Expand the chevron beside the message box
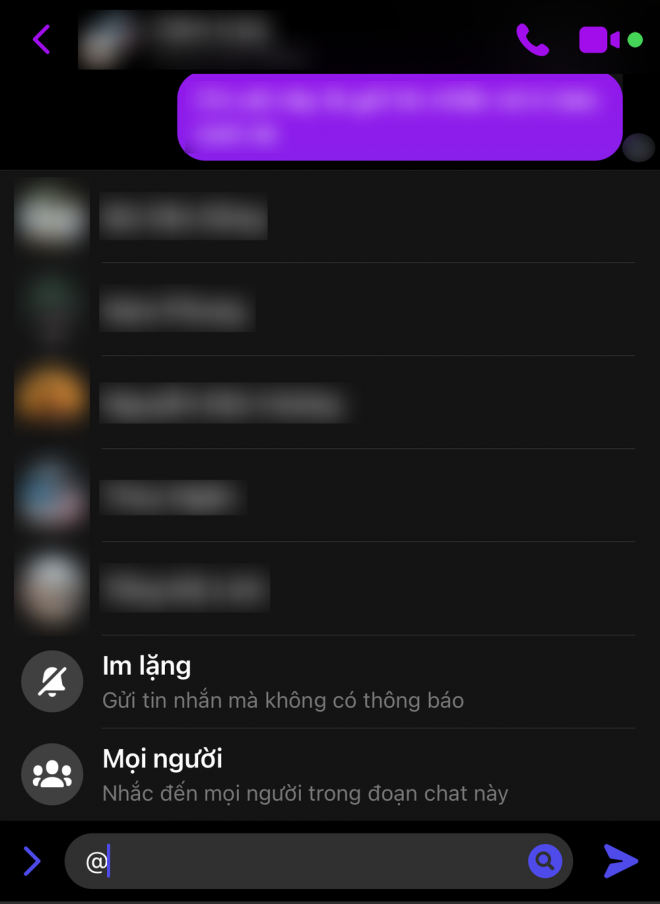660x904 pixels. tap(32, 861)
